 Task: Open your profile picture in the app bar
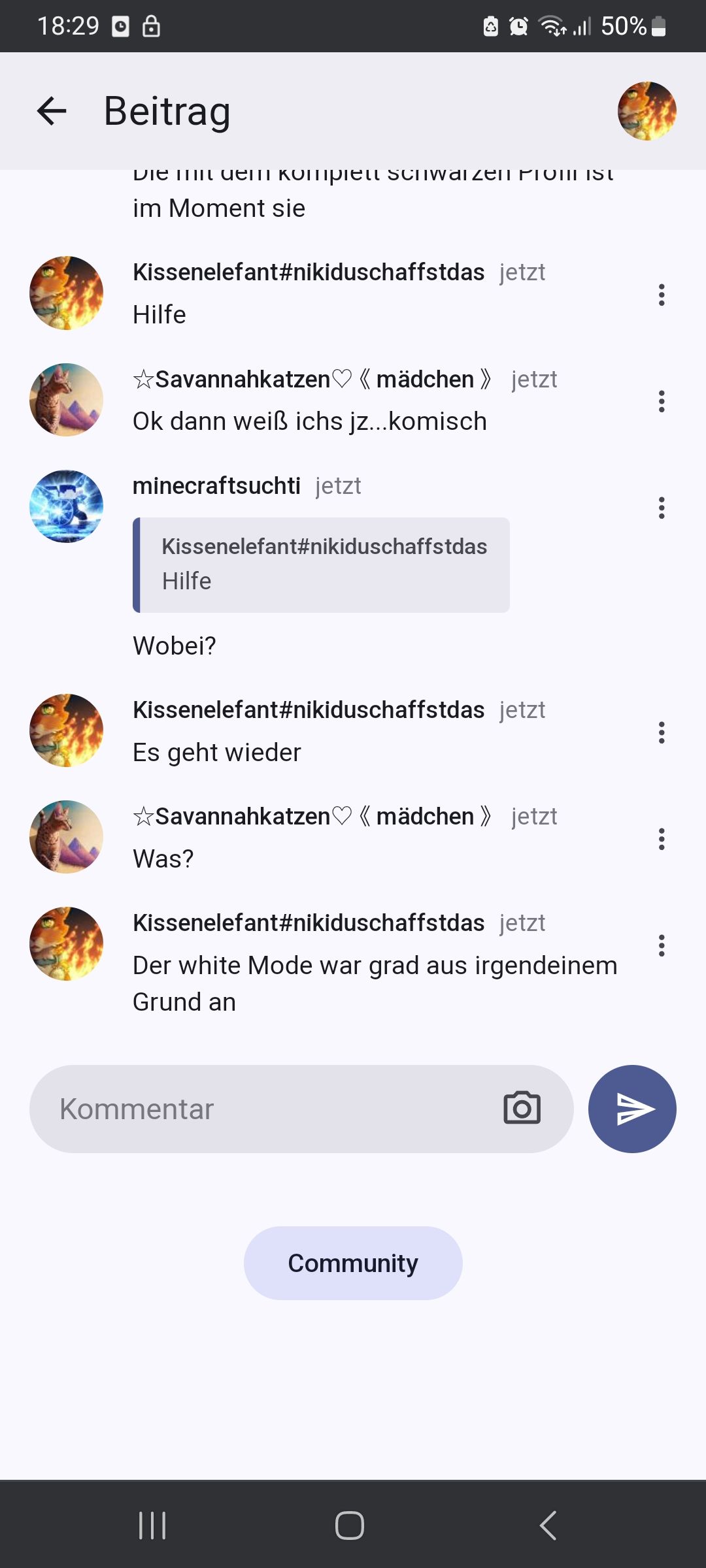tap(647, 111)
